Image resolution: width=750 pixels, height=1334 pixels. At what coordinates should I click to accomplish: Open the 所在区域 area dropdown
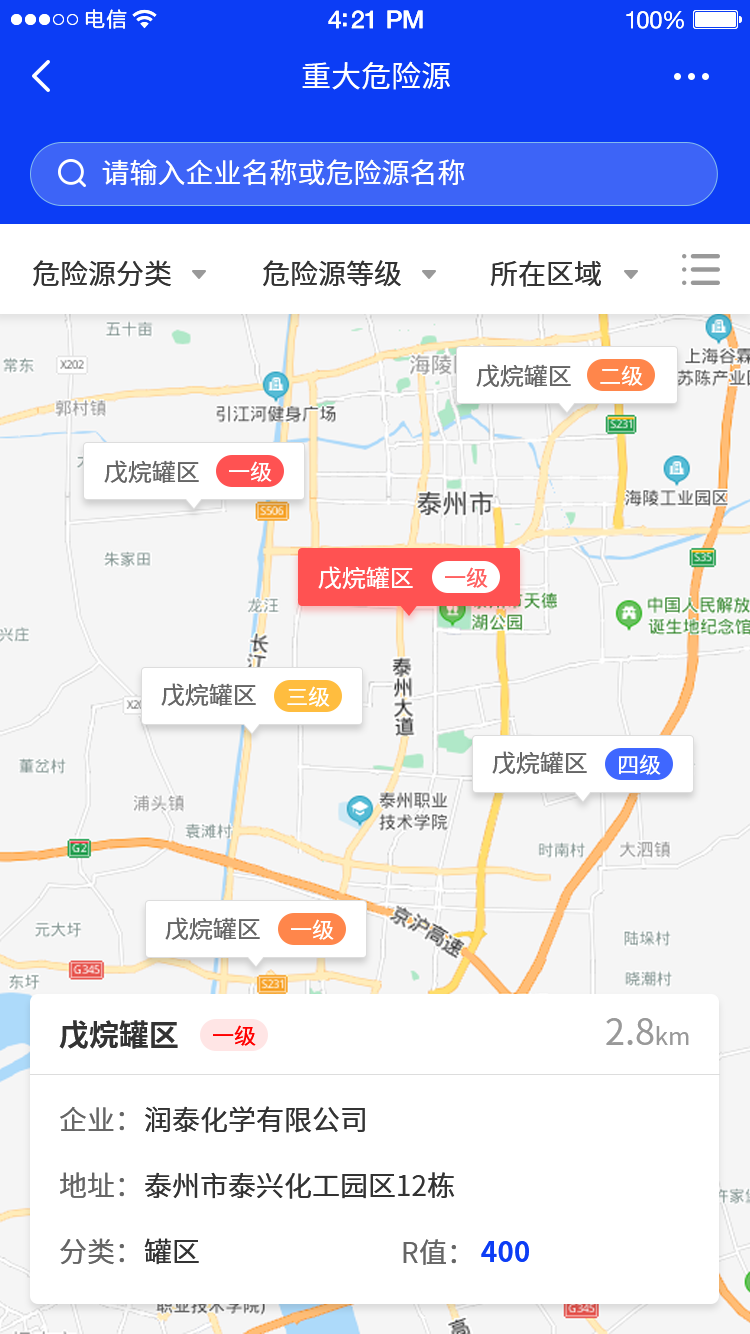coord(563,274)
